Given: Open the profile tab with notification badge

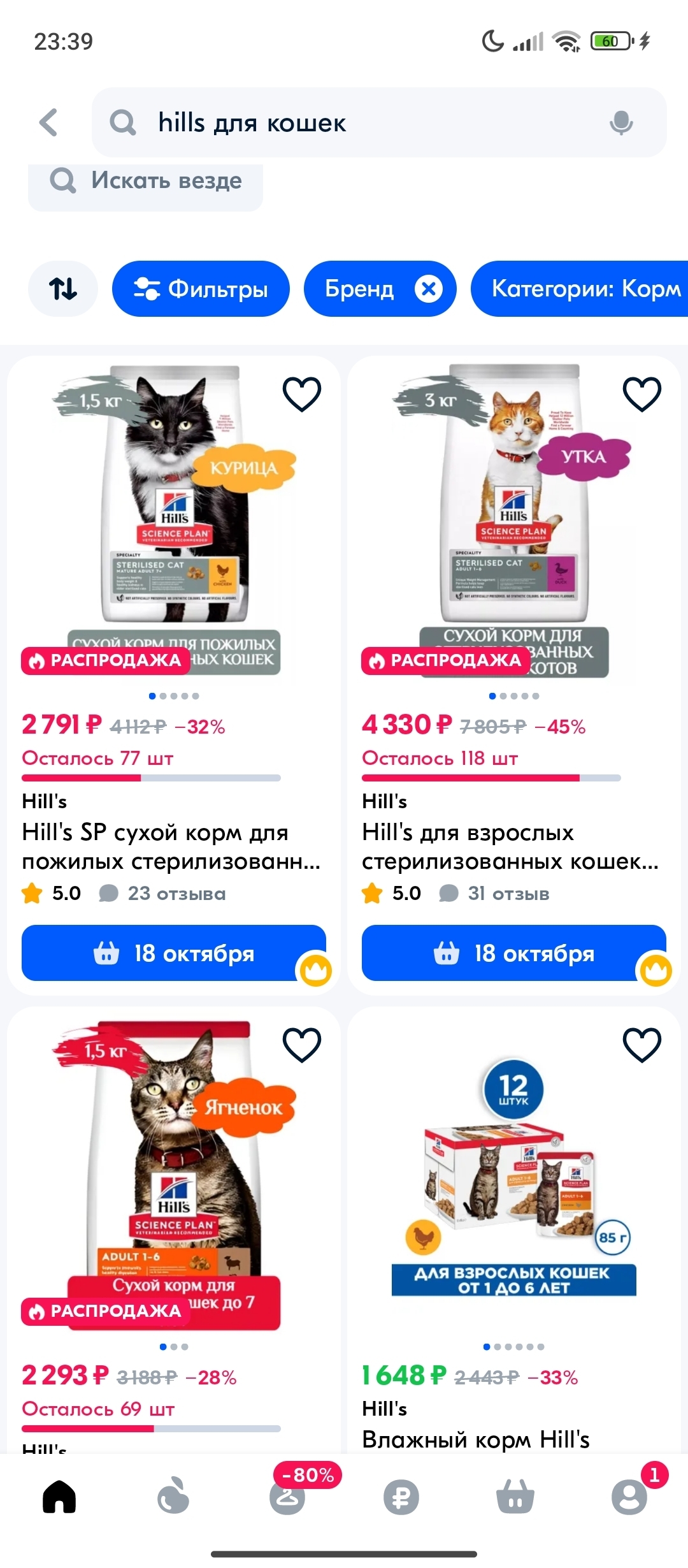Looking at the screenshot, I should coord(630,1495).
